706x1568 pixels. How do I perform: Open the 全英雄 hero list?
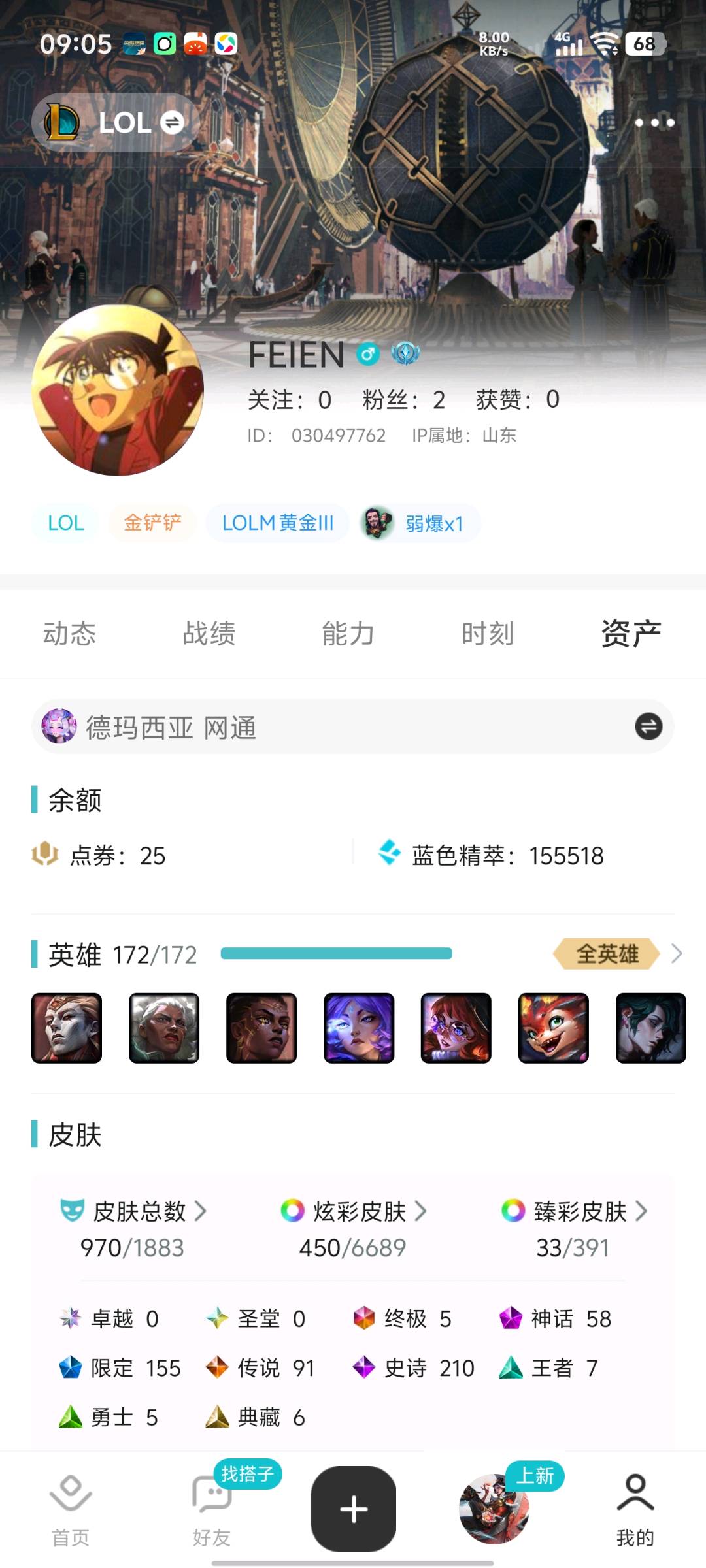click(616, 955)
